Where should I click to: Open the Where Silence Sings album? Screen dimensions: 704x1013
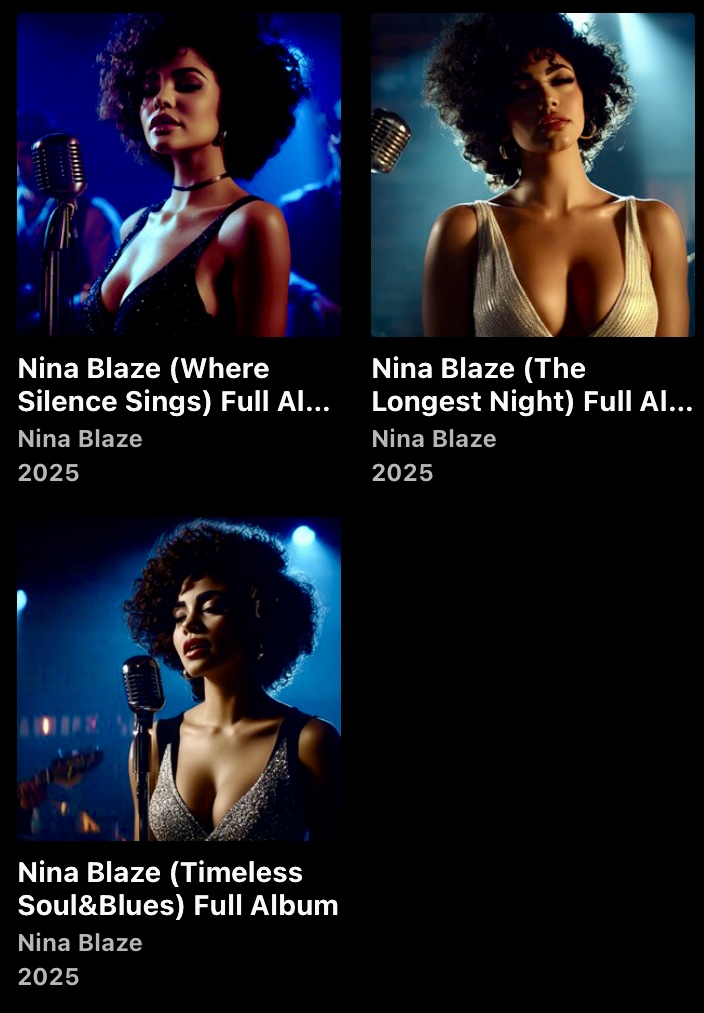(179, 175)
